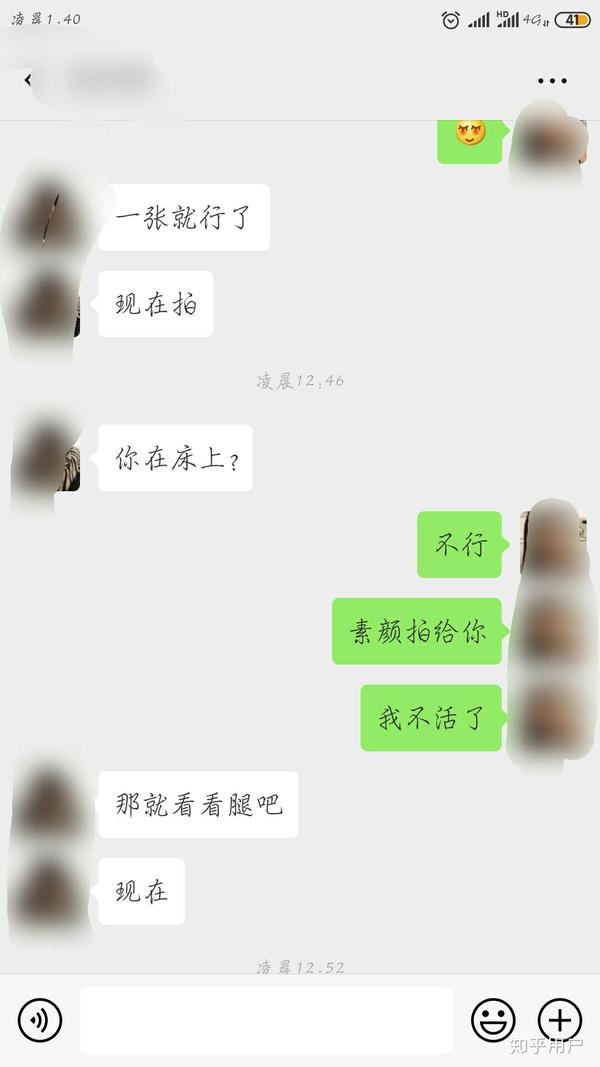The height and width of the screenshot is (1067, 600).
Task: Open the plus attachment menu
Action: click(x=559, y=1020)
